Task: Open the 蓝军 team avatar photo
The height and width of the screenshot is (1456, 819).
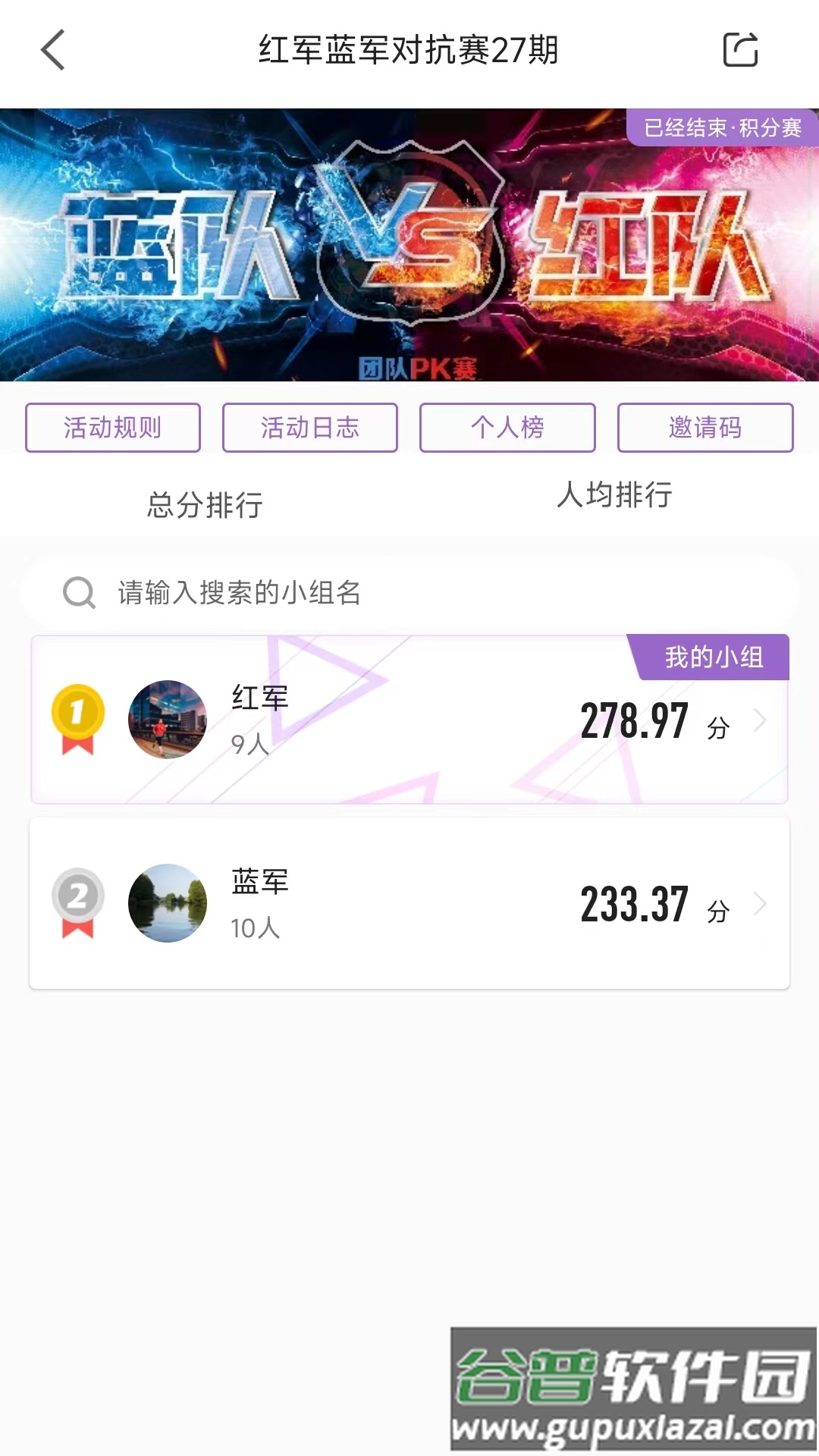Action: tap(165, 901)
